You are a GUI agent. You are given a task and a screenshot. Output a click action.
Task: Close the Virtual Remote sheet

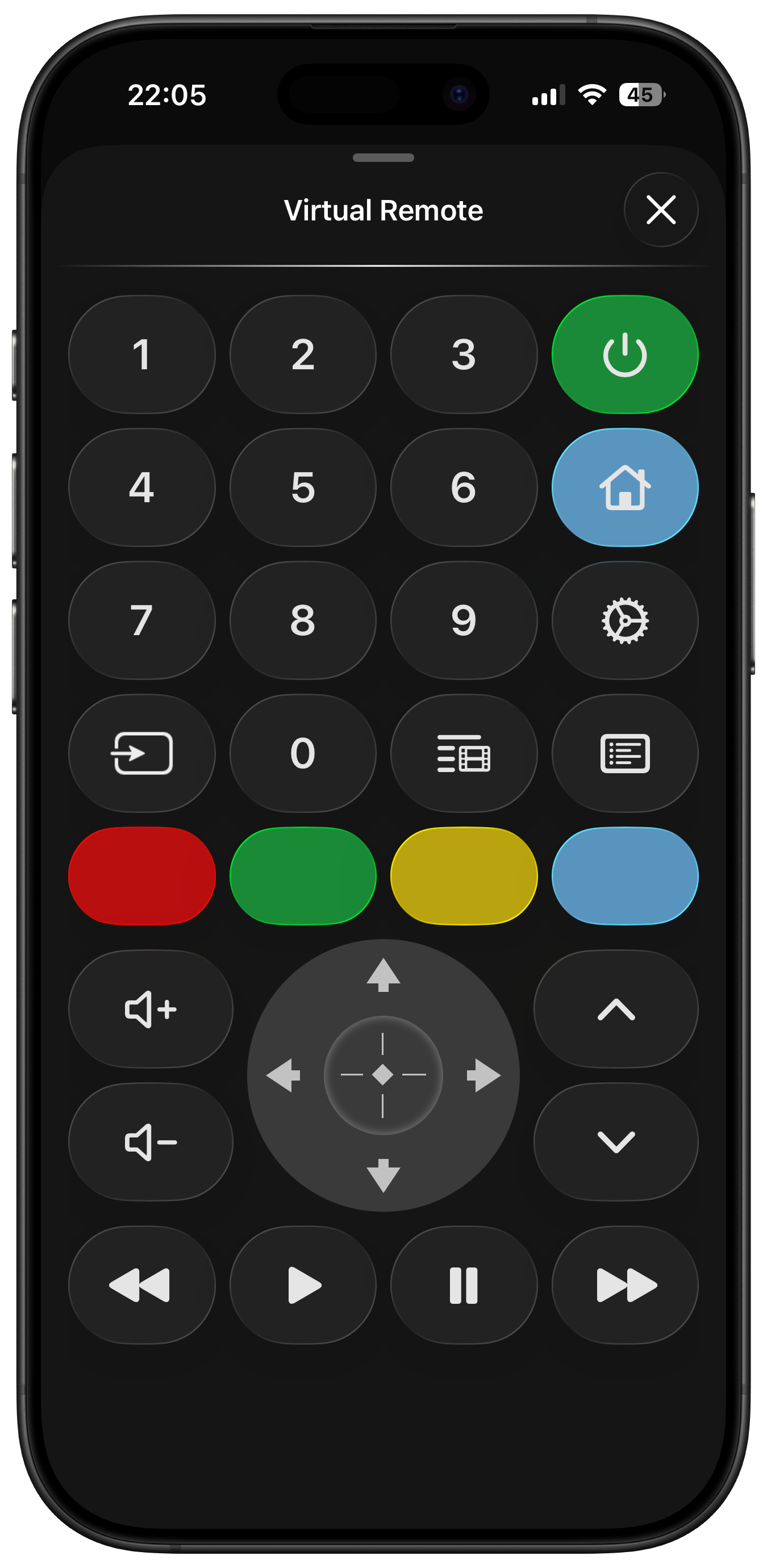coord(660,210)
